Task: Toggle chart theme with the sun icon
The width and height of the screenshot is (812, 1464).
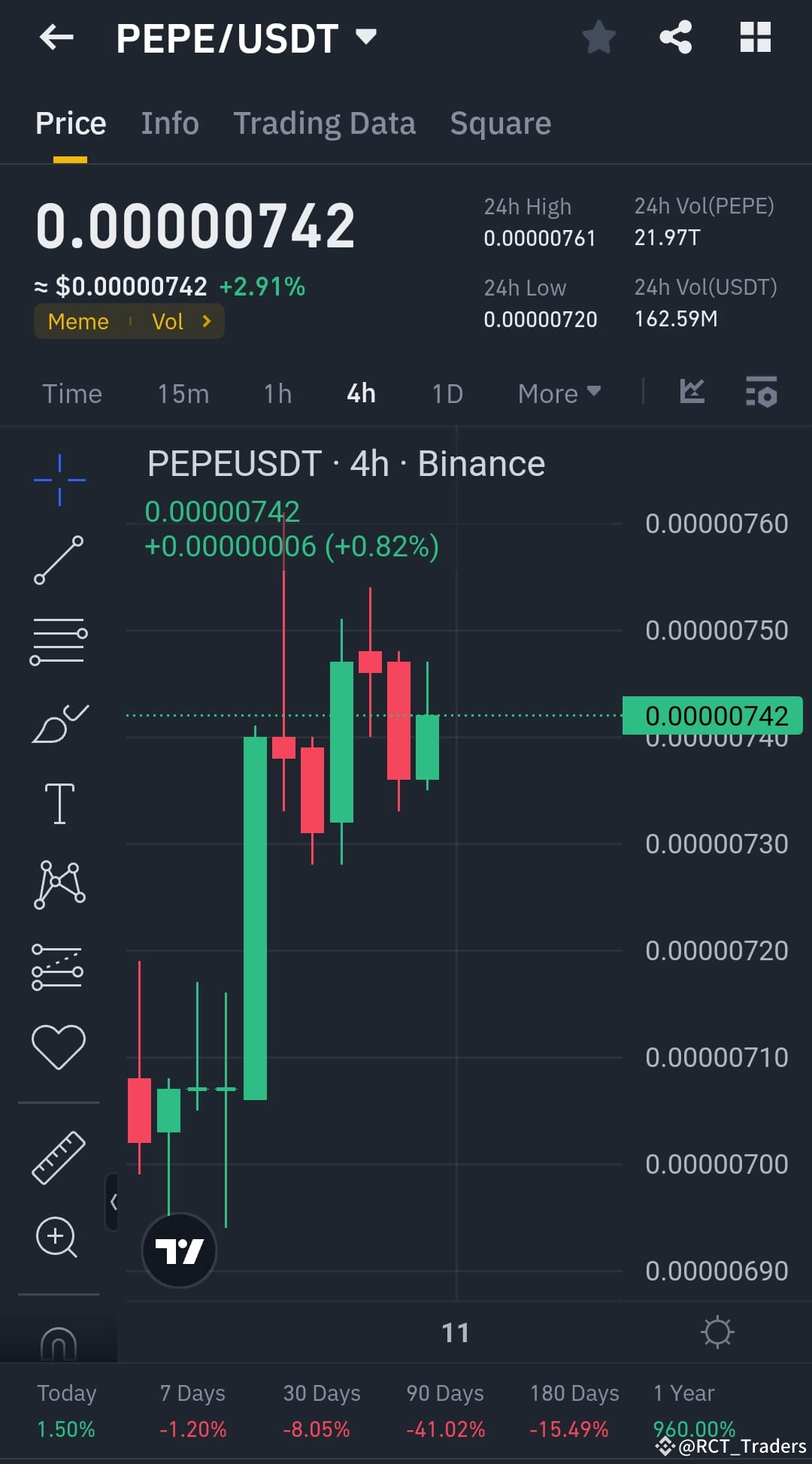Action: point(717,1331)
